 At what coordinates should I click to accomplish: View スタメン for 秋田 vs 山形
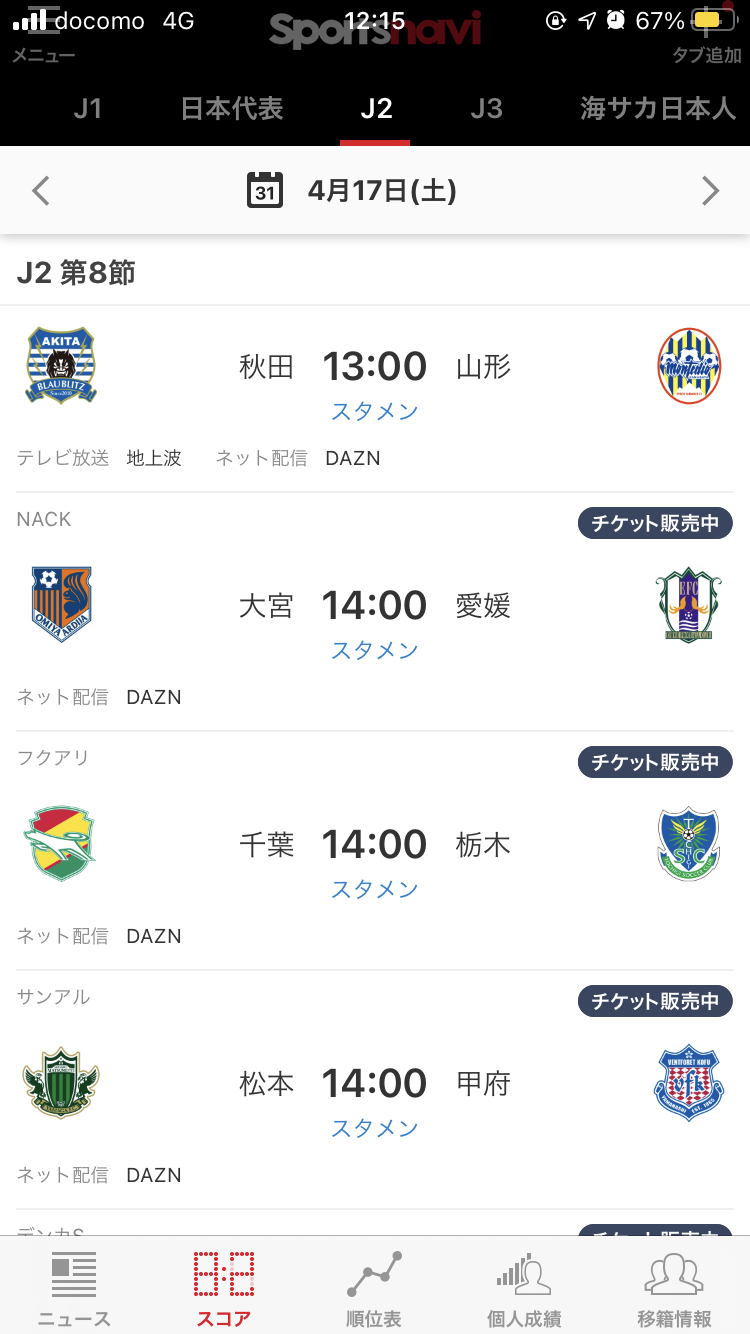coord(375,411)
